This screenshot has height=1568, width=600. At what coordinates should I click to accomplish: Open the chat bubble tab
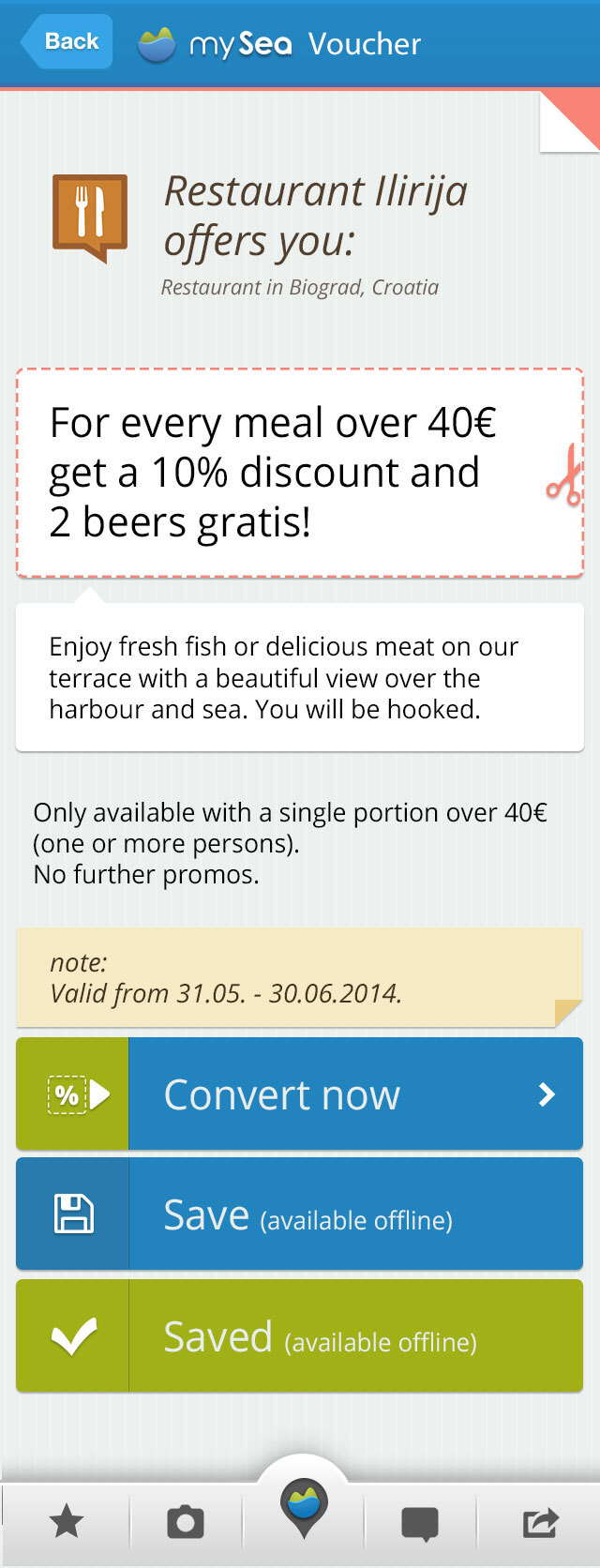[420, 1523]
